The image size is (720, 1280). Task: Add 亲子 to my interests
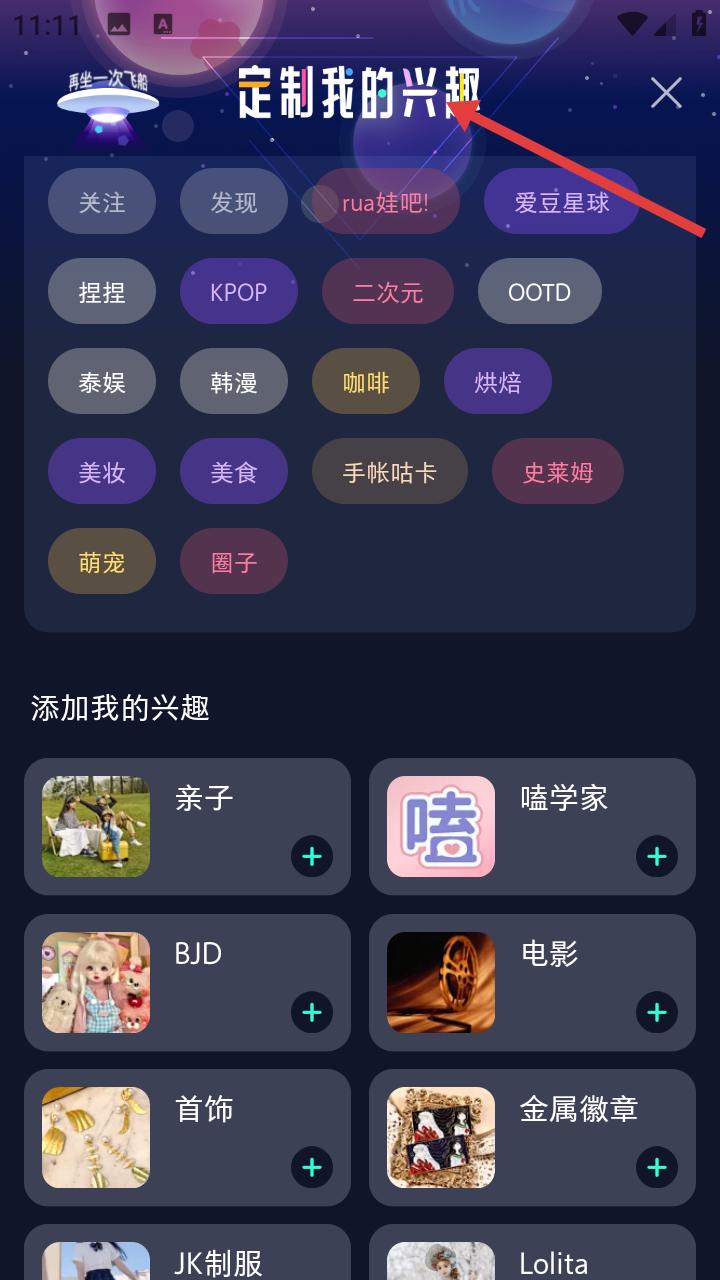point(312,857)
